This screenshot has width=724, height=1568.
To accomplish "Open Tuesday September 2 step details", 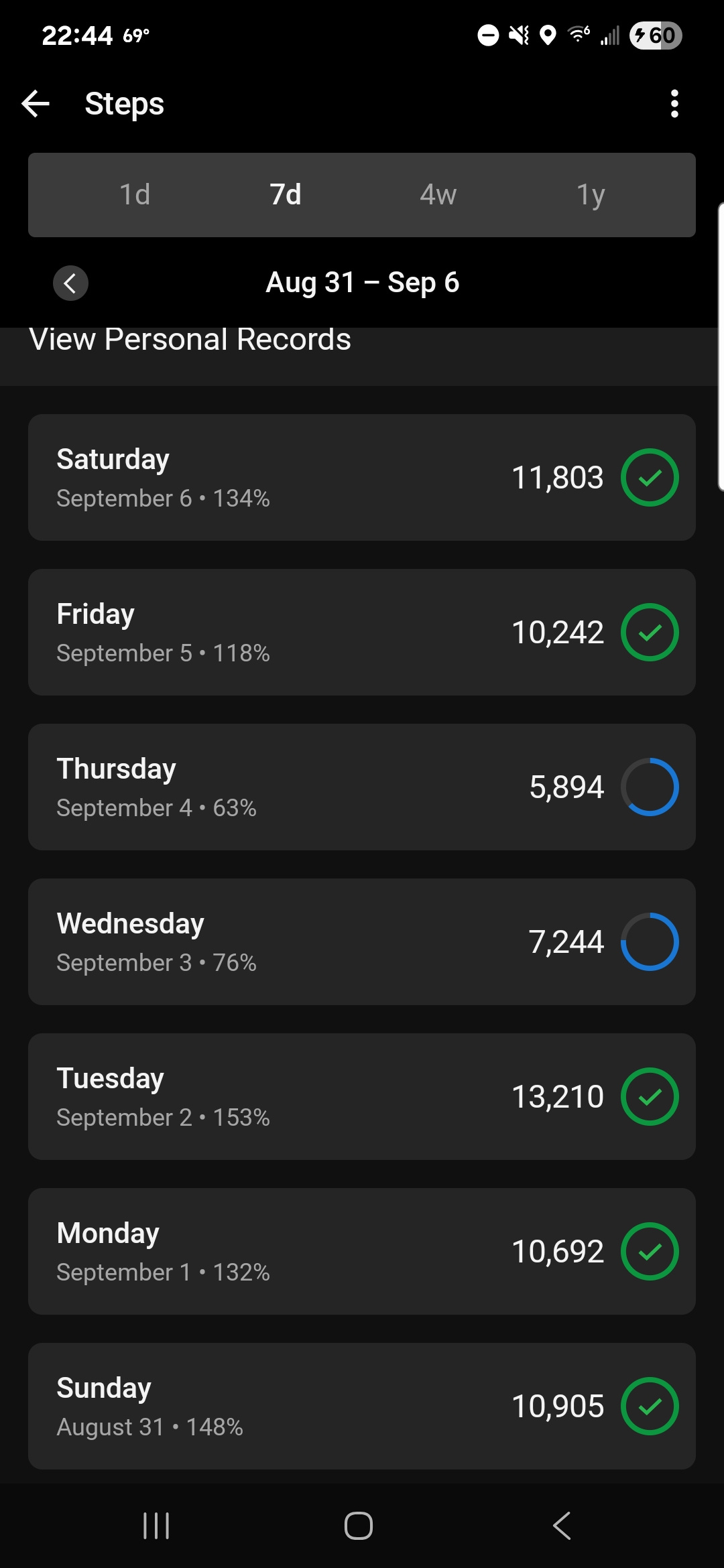I will (x=362, y=1096).
